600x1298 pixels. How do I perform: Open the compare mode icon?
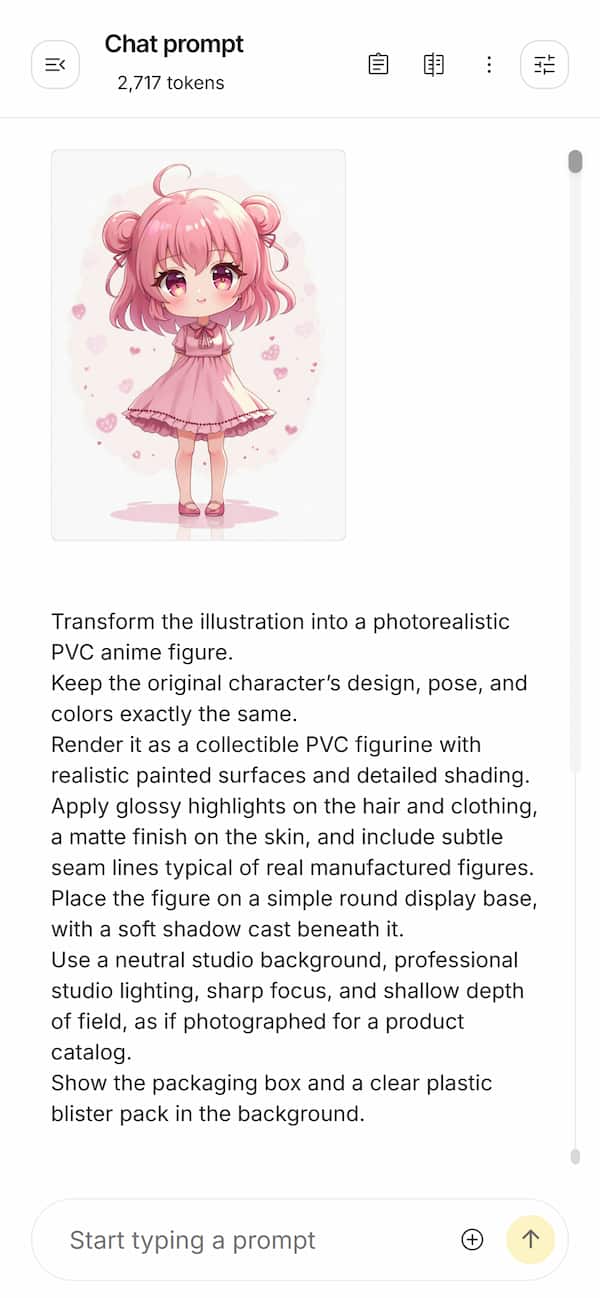[433, 65]
